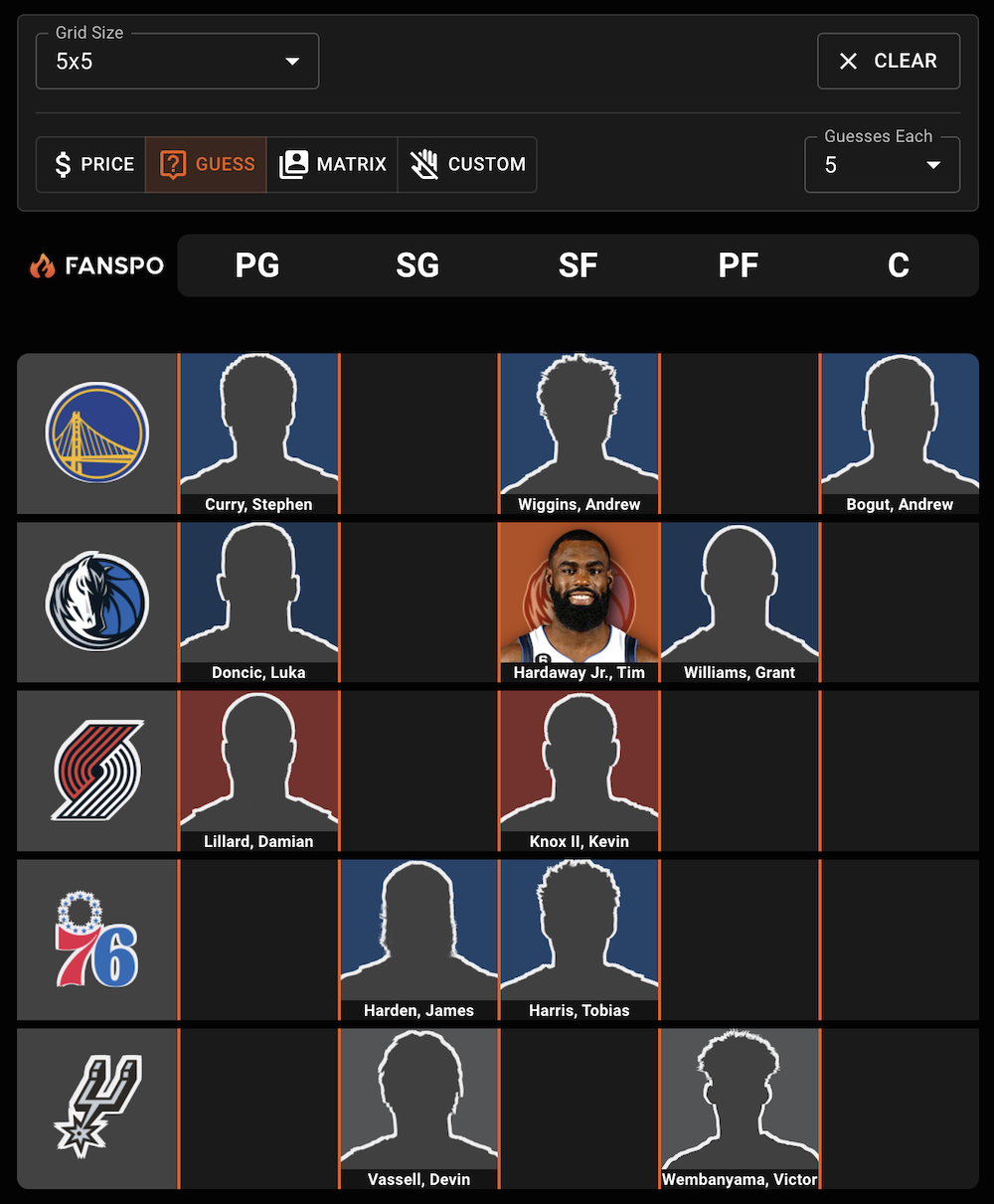Open the Guesses Each dropdown

coord(882,165)
